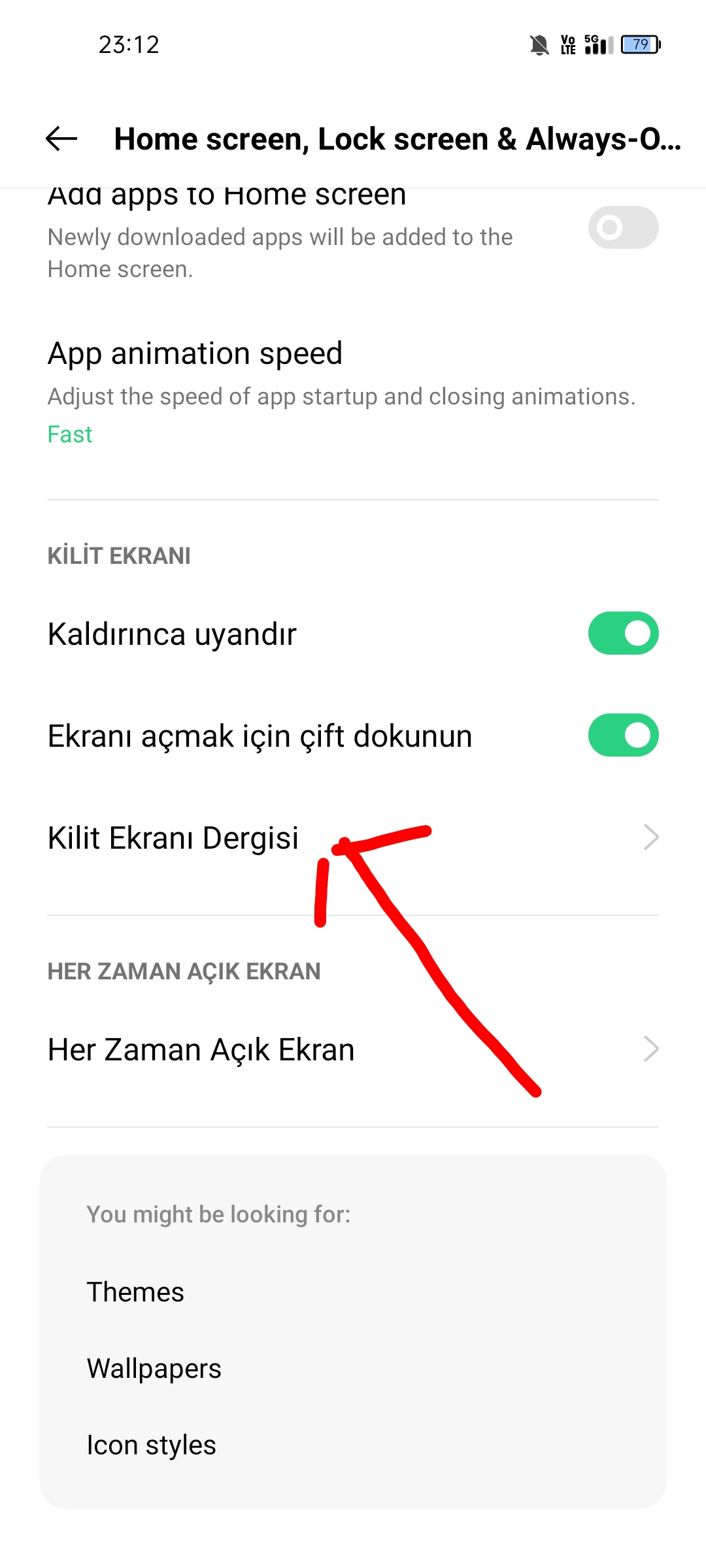Go back using the top-left arrow

pos(61,139)
